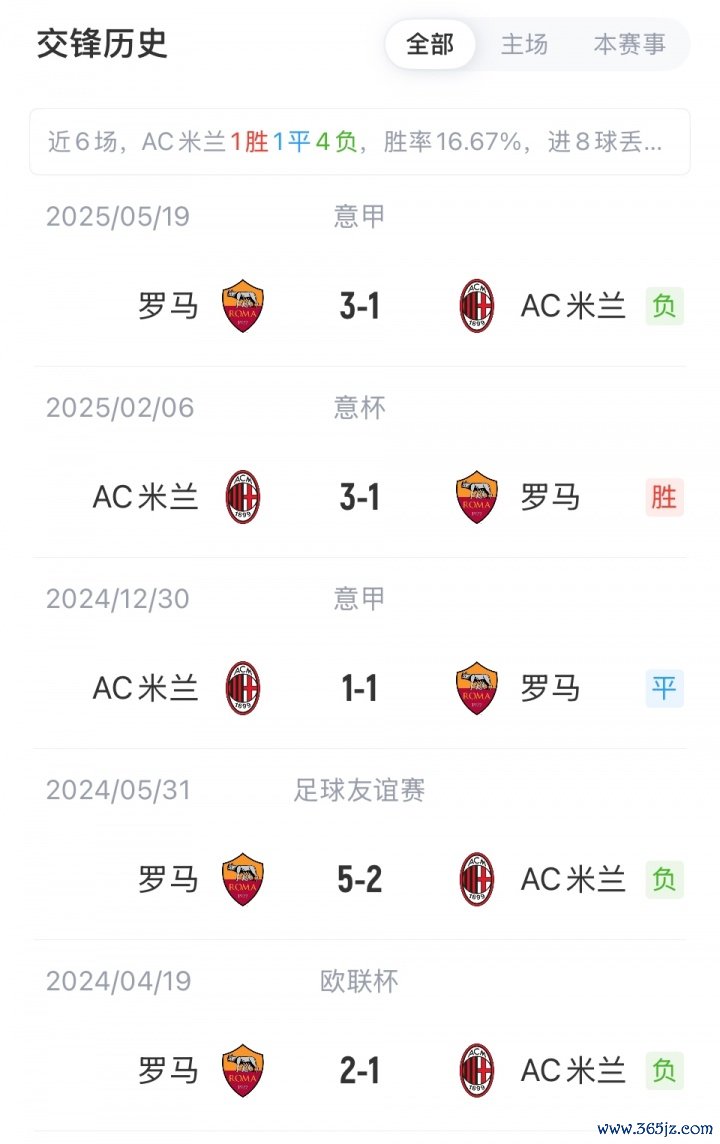View the 2024/04/19 欧联杯 match

[x=360, y=1070]
